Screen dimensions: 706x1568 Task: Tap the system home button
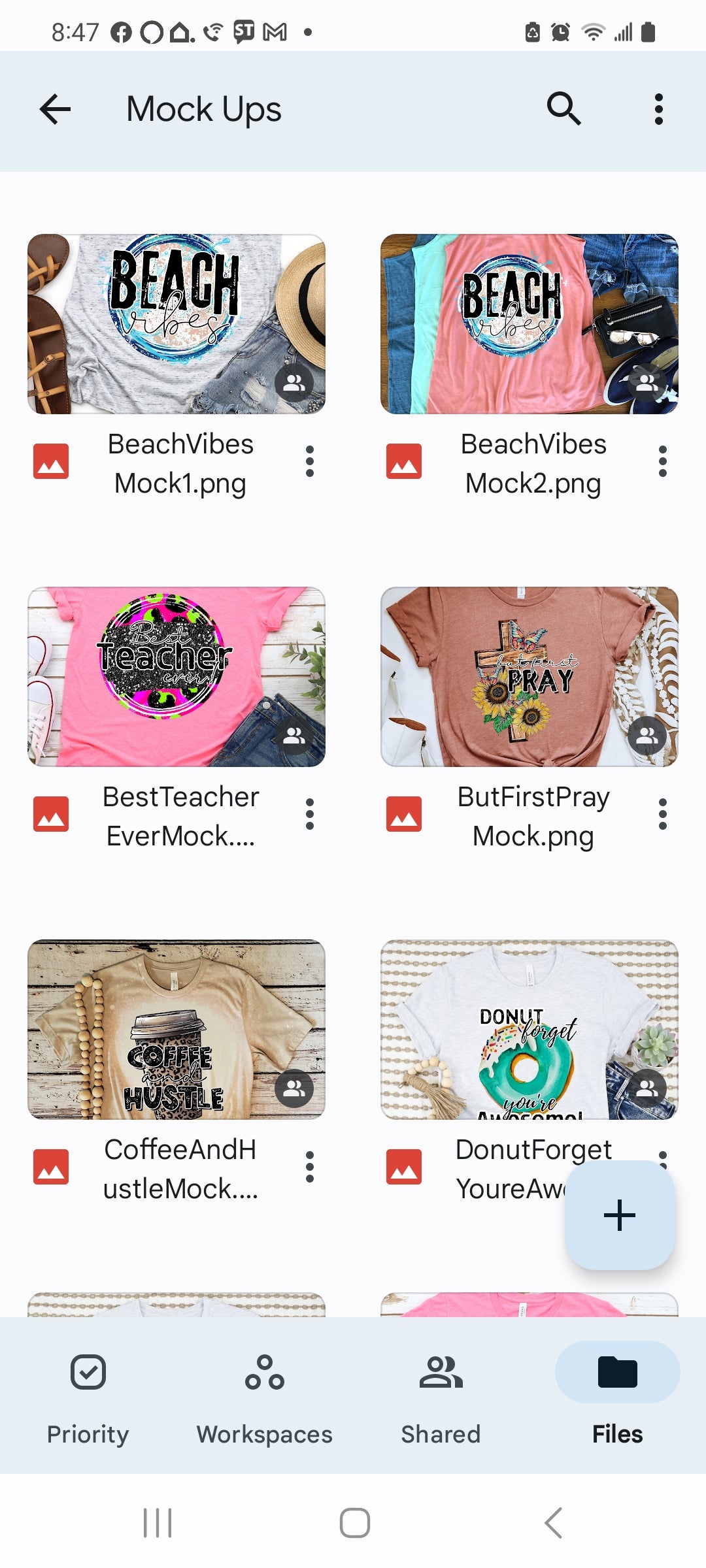pos(354,1523)
